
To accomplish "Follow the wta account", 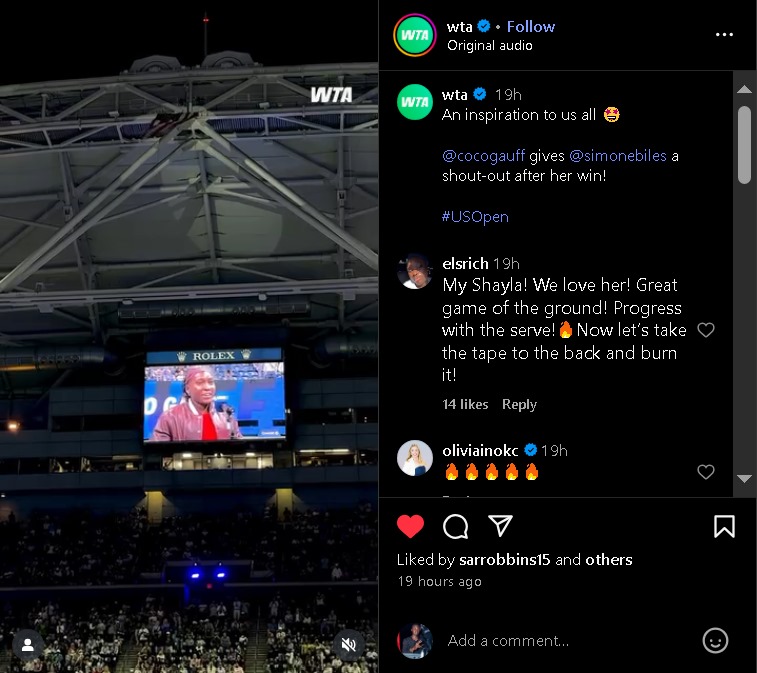I will tap(530, 27).
